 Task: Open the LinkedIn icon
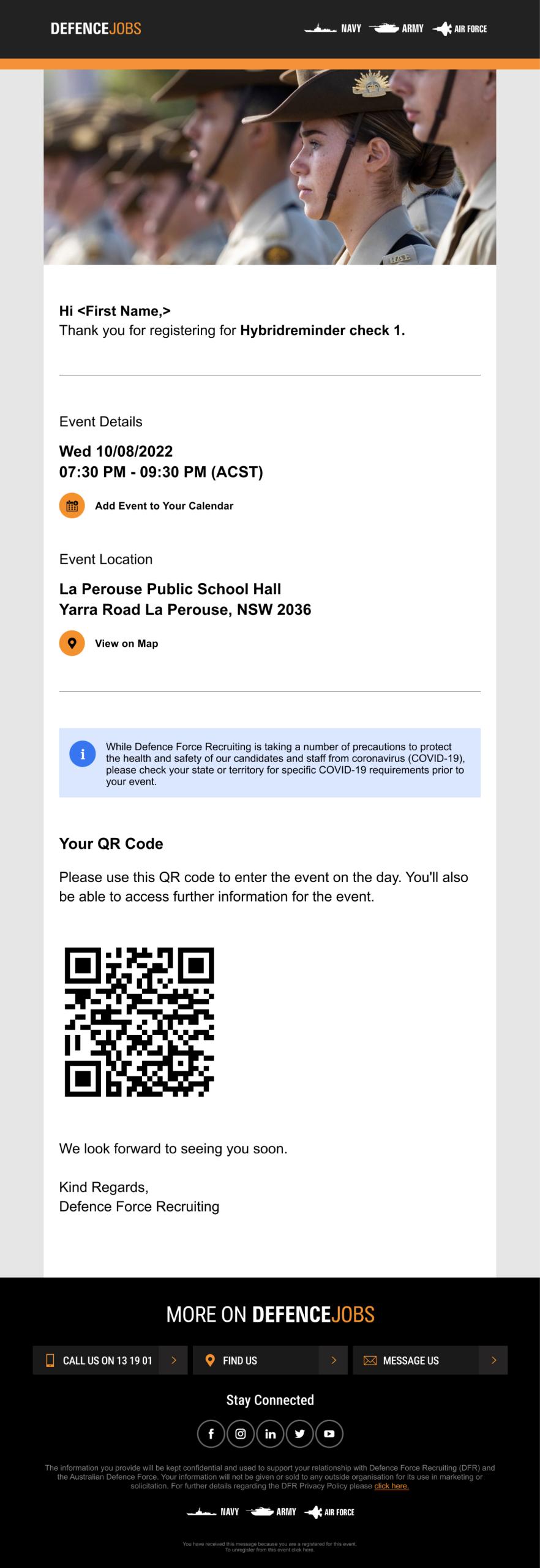270,1433
